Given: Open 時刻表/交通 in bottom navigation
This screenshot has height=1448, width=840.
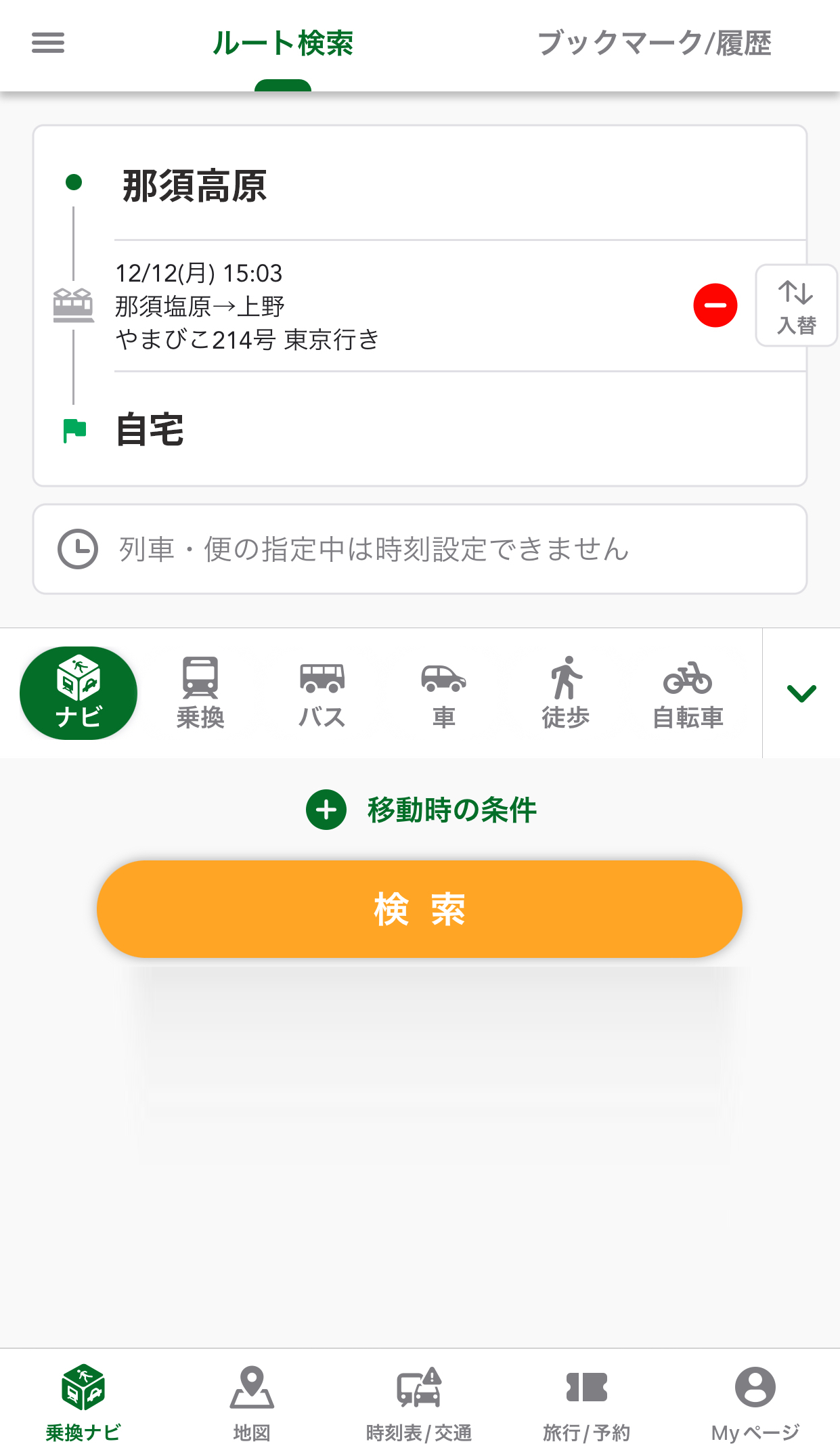Looking at the screenshot, I should [419, 1402].
